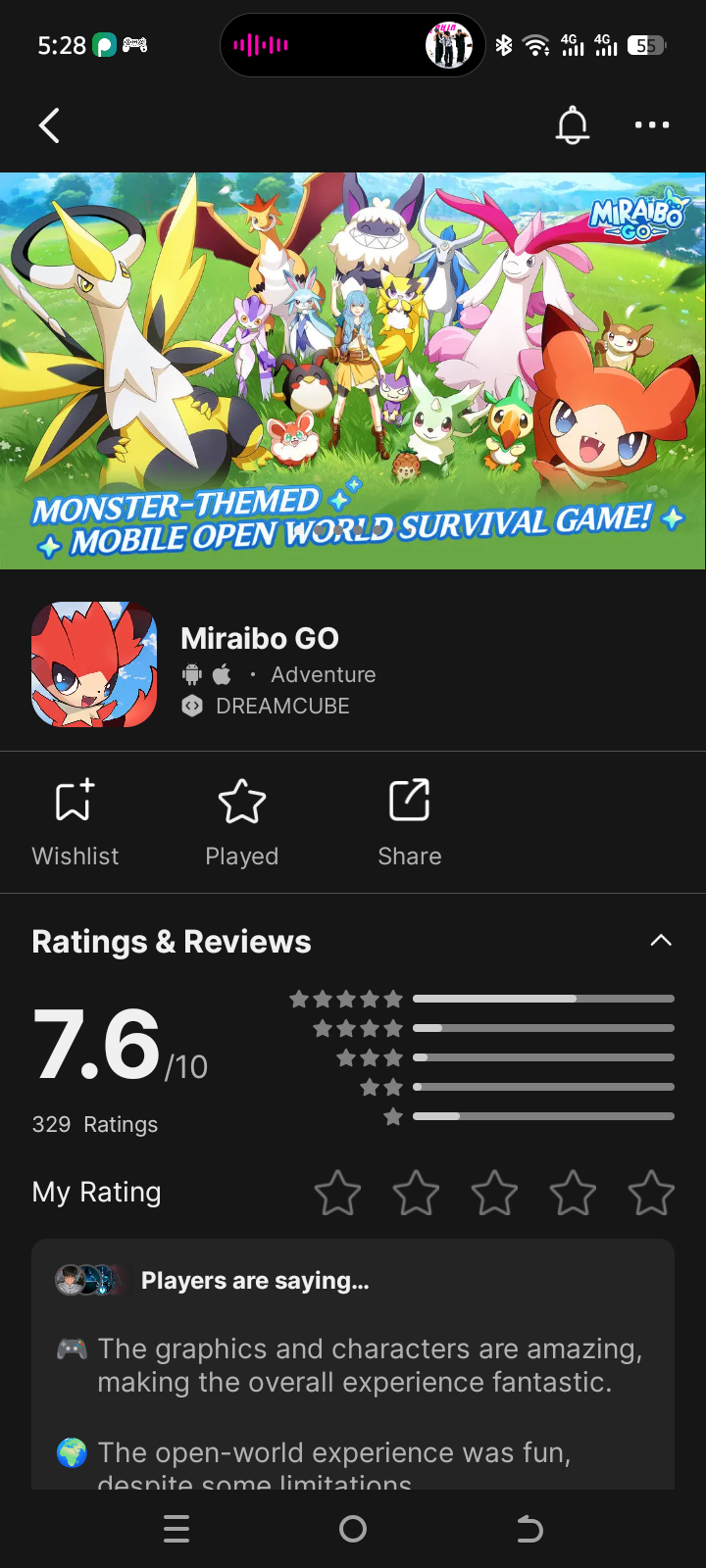Give a three-star My Rating
Screen dimensions: 706x1568
(494, 1193)
